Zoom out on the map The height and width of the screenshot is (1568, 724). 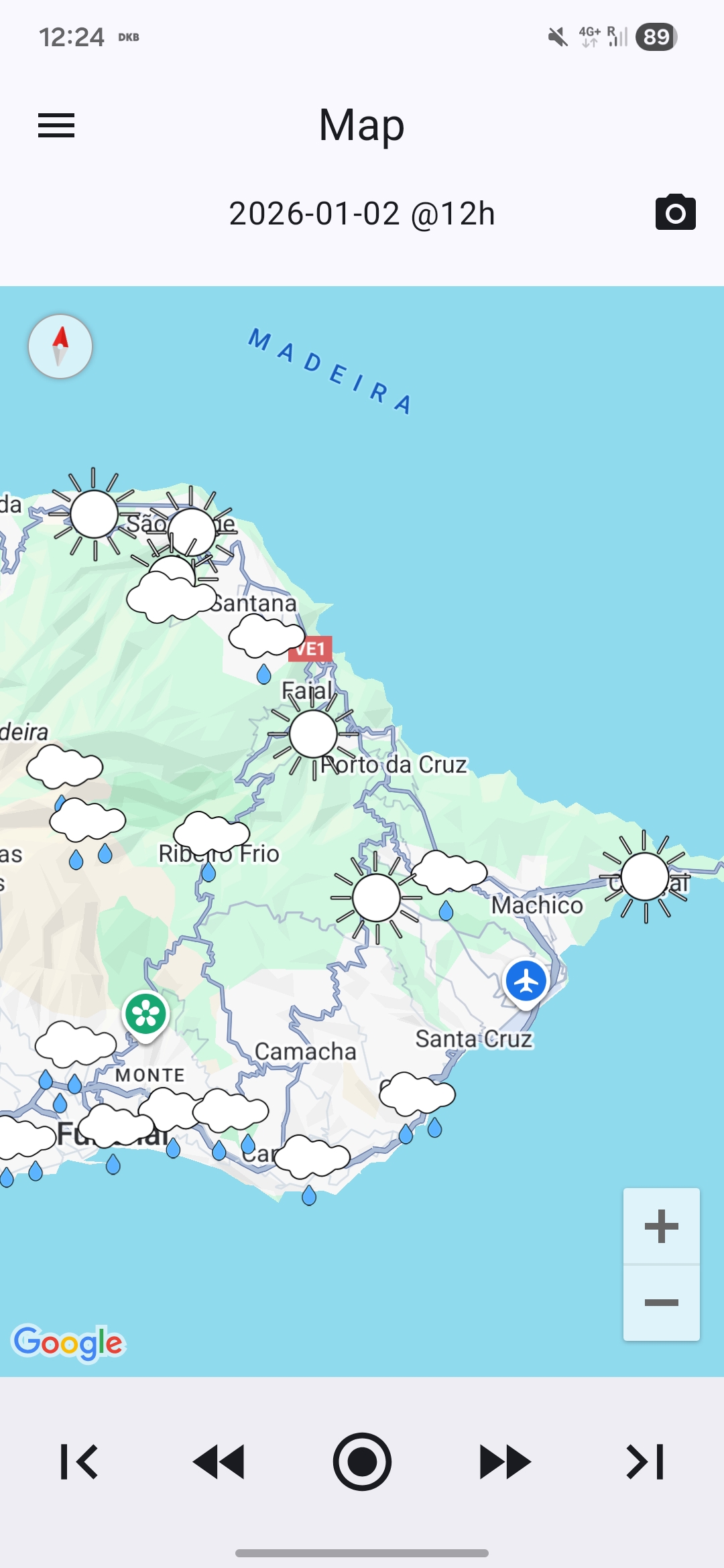click(x=661, y=1303)
